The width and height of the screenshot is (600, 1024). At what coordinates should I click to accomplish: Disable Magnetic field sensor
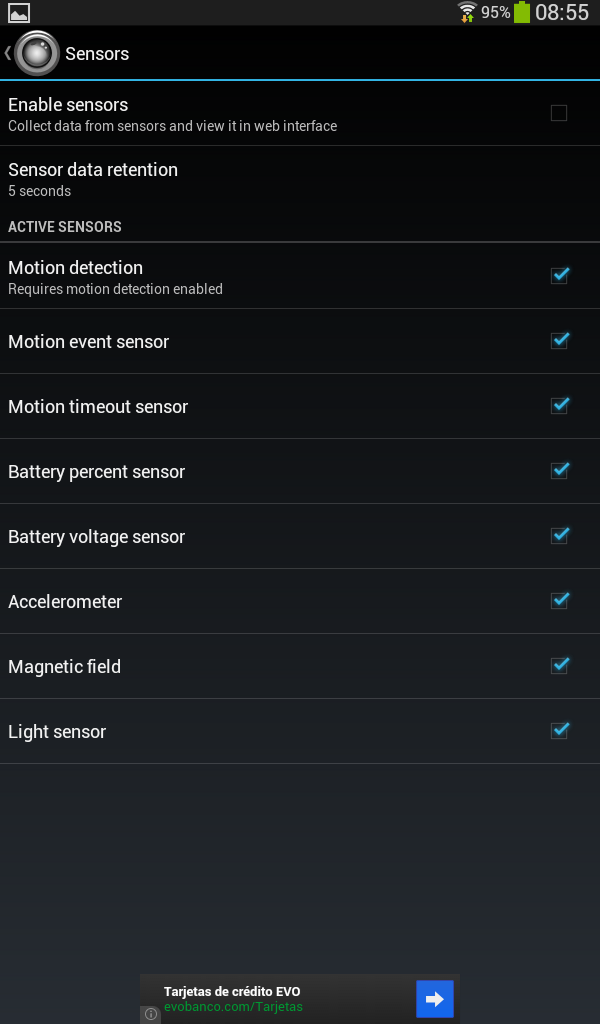coord(559,666)
